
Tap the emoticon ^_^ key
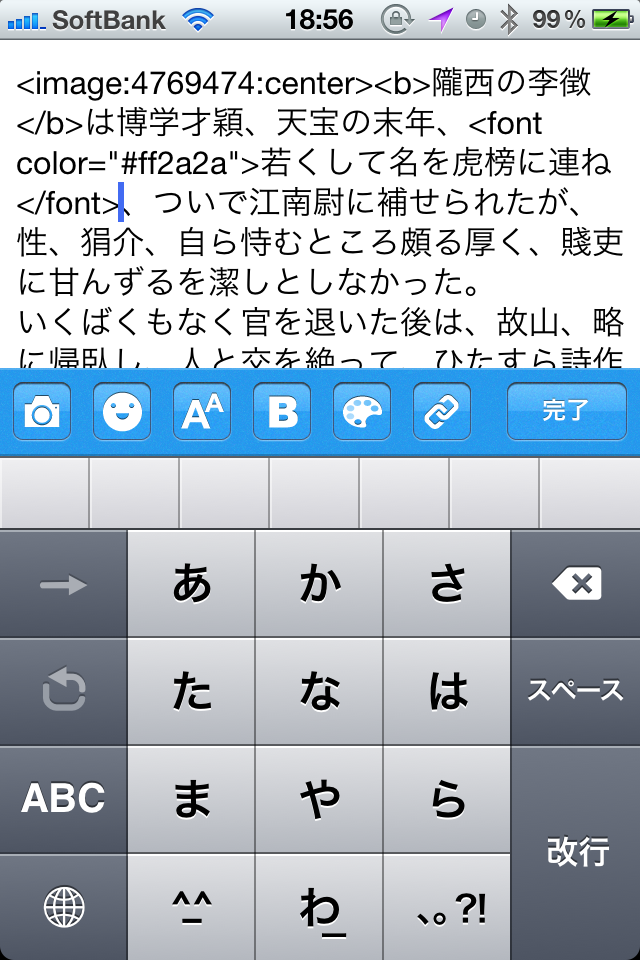[192, 907]
